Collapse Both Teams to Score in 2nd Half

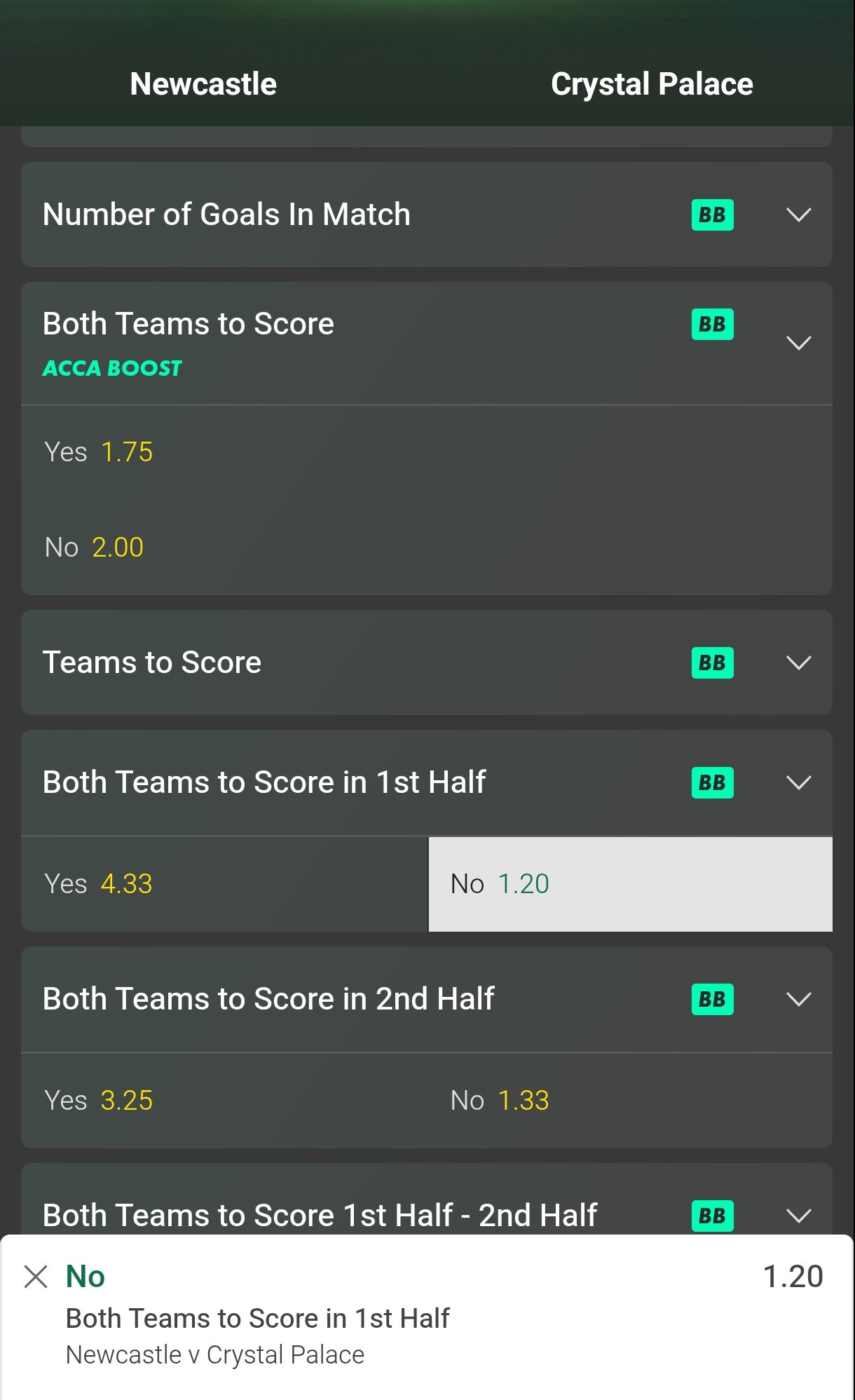point(798,999)
